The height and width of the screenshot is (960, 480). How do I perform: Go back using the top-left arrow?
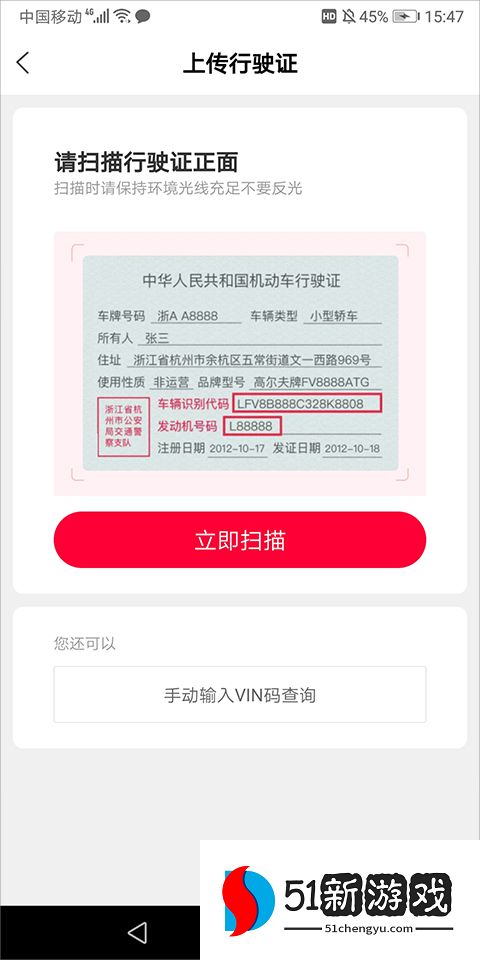tap(23, 63)
